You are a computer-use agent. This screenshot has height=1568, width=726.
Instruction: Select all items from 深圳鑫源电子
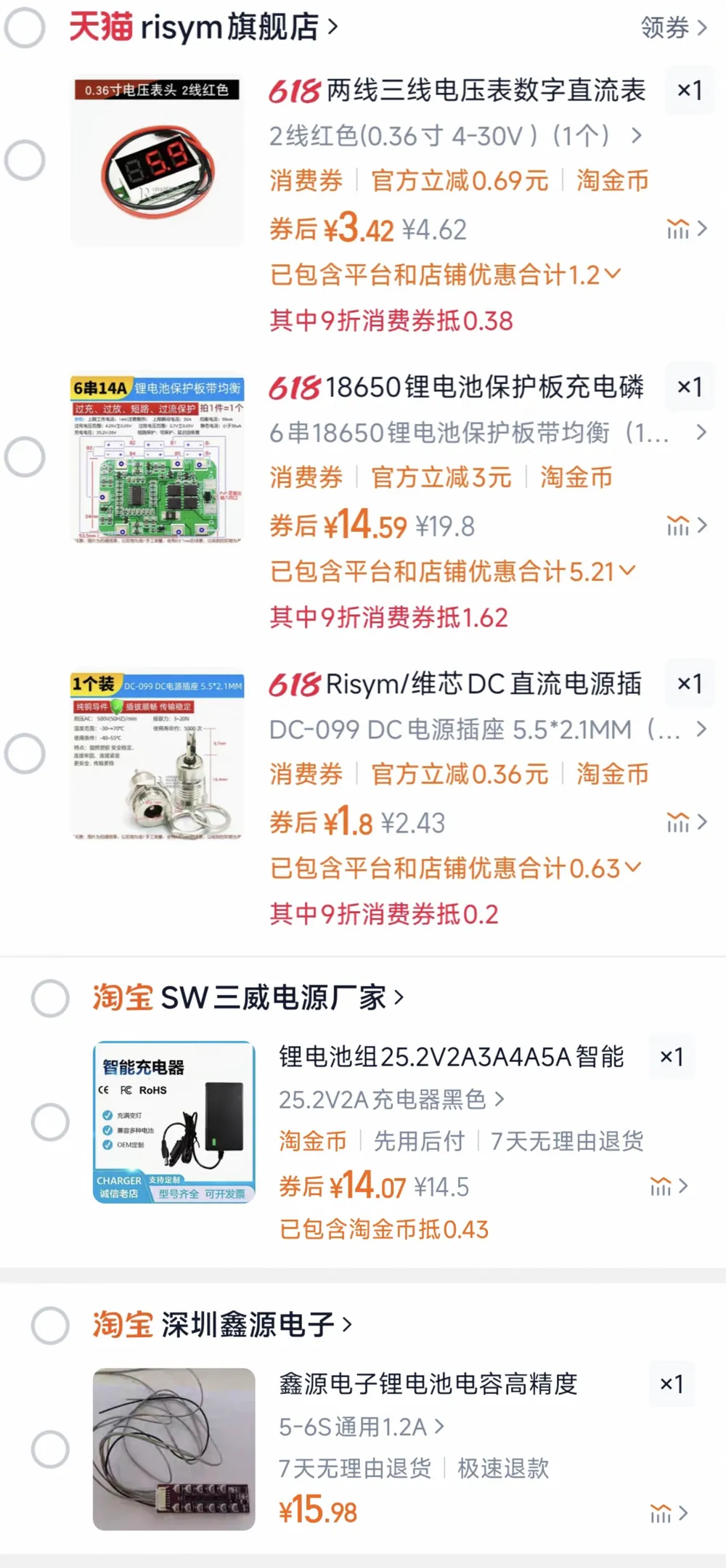click(51, 1325)
